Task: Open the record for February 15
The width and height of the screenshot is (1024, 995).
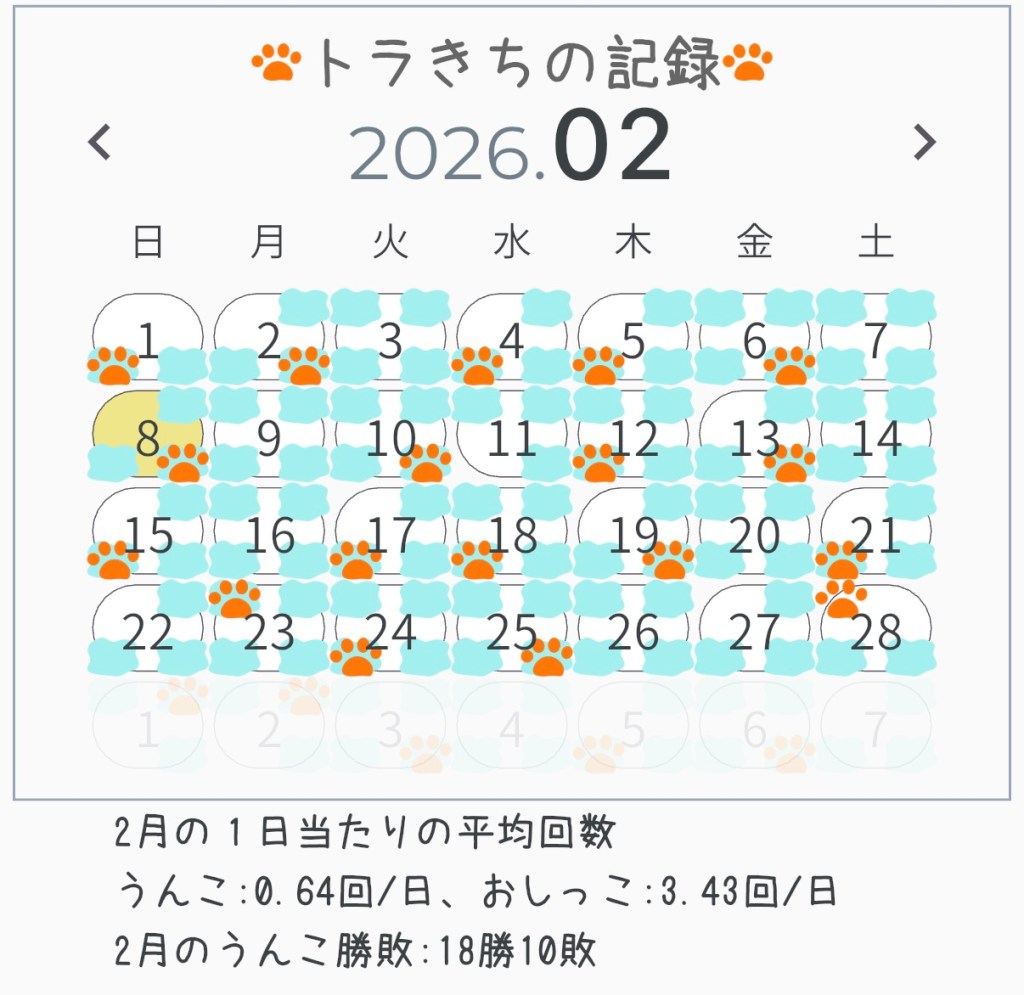Action: 148,535
